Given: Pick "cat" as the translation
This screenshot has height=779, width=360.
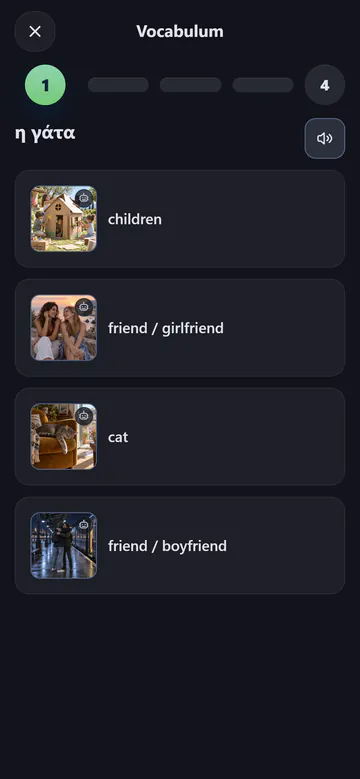Looking at the screenshot, I should tap(180, 437).
